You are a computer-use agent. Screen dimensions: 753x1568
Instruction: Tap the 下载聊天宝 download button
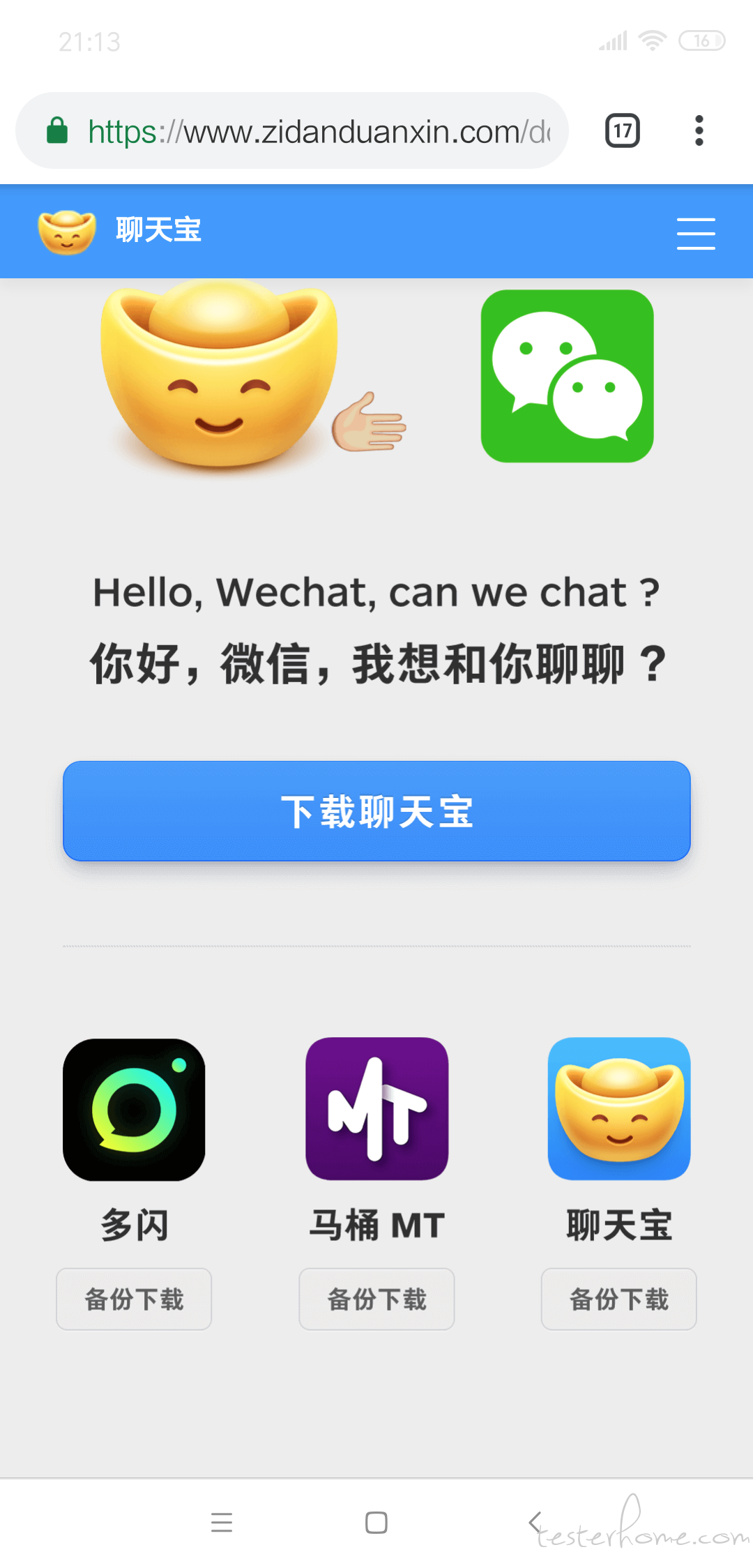pyautogui.click(x=376, y=811)
